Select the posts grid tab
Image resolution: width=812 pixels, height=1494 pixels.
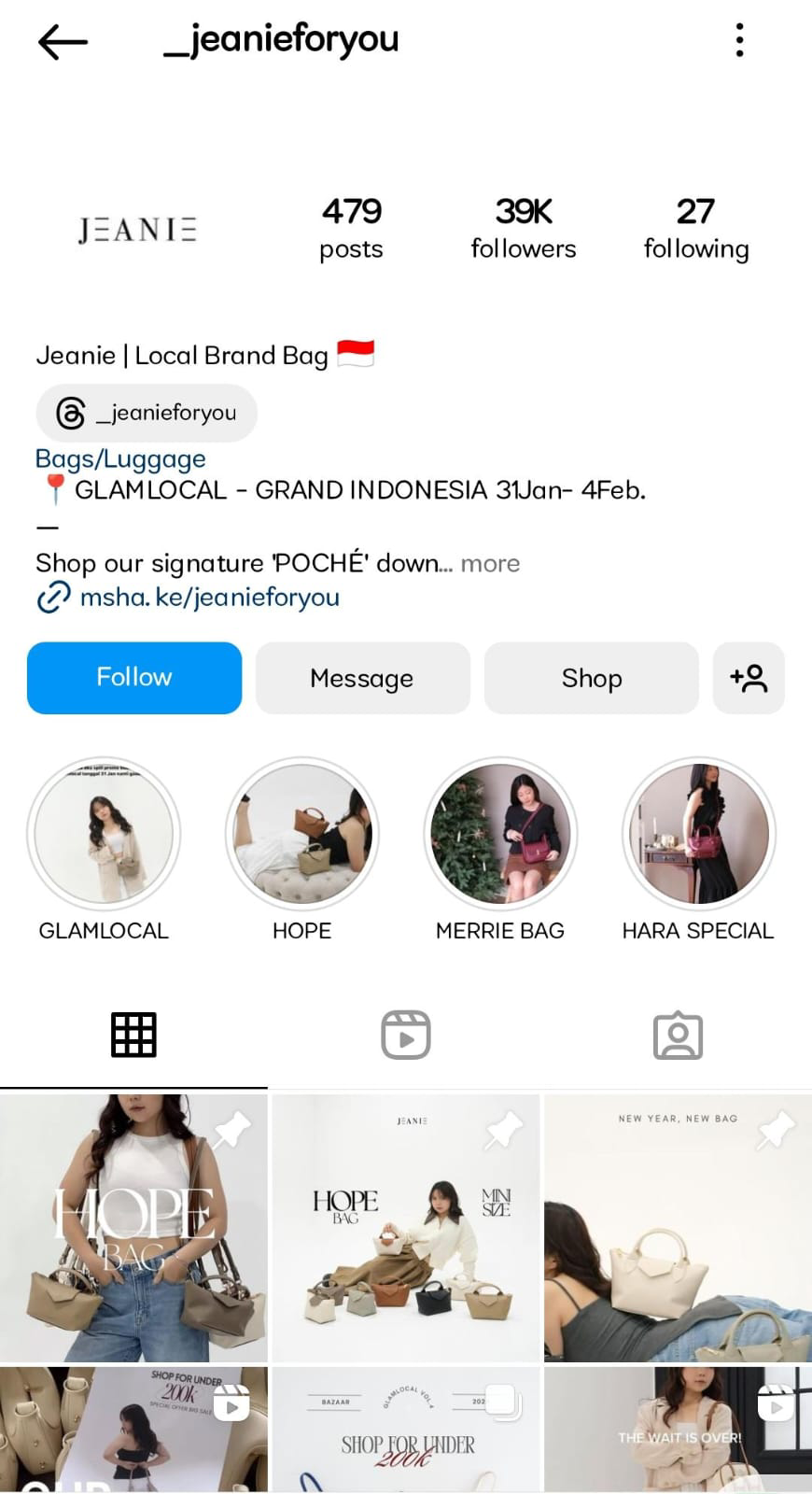click(133, 1035)
